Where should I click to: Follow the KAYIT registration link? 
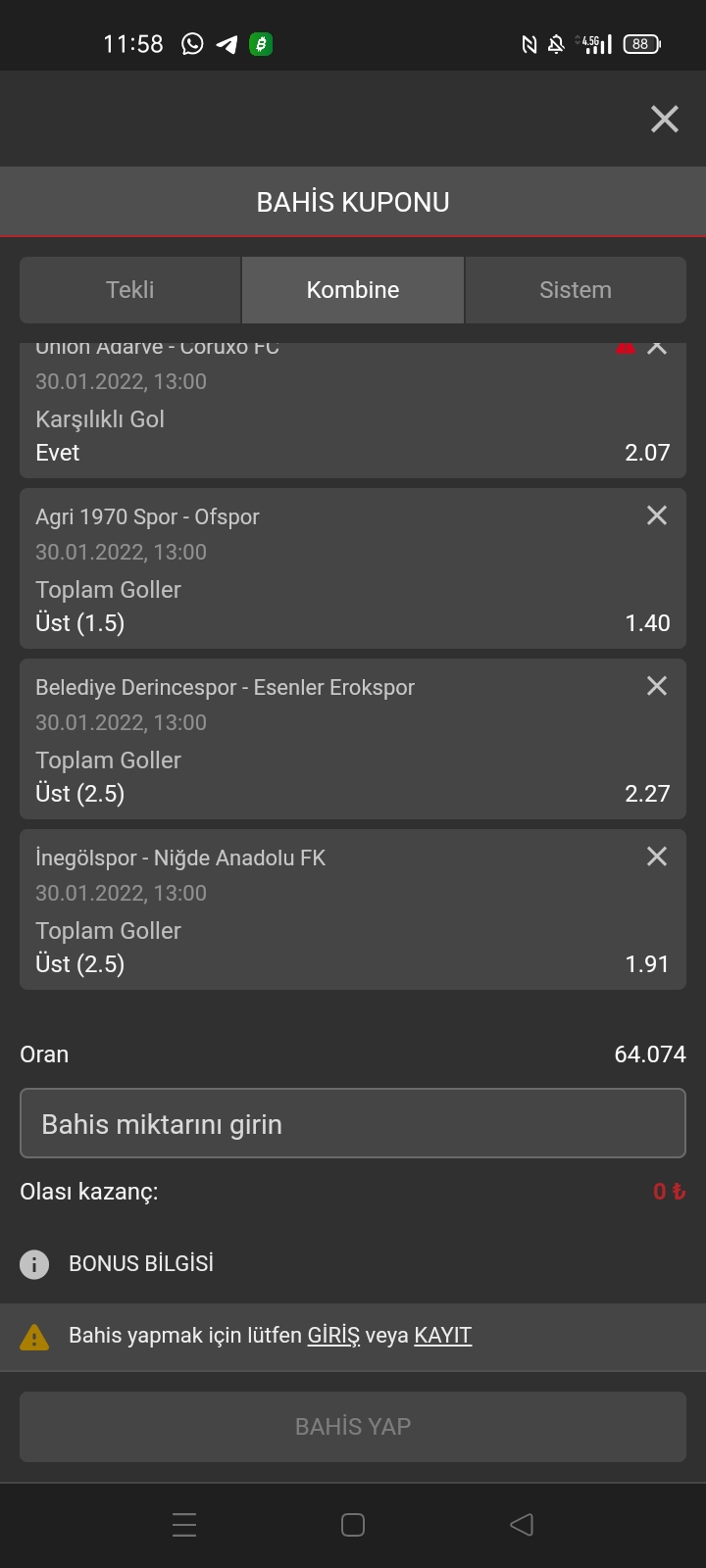pos(443,1336)
